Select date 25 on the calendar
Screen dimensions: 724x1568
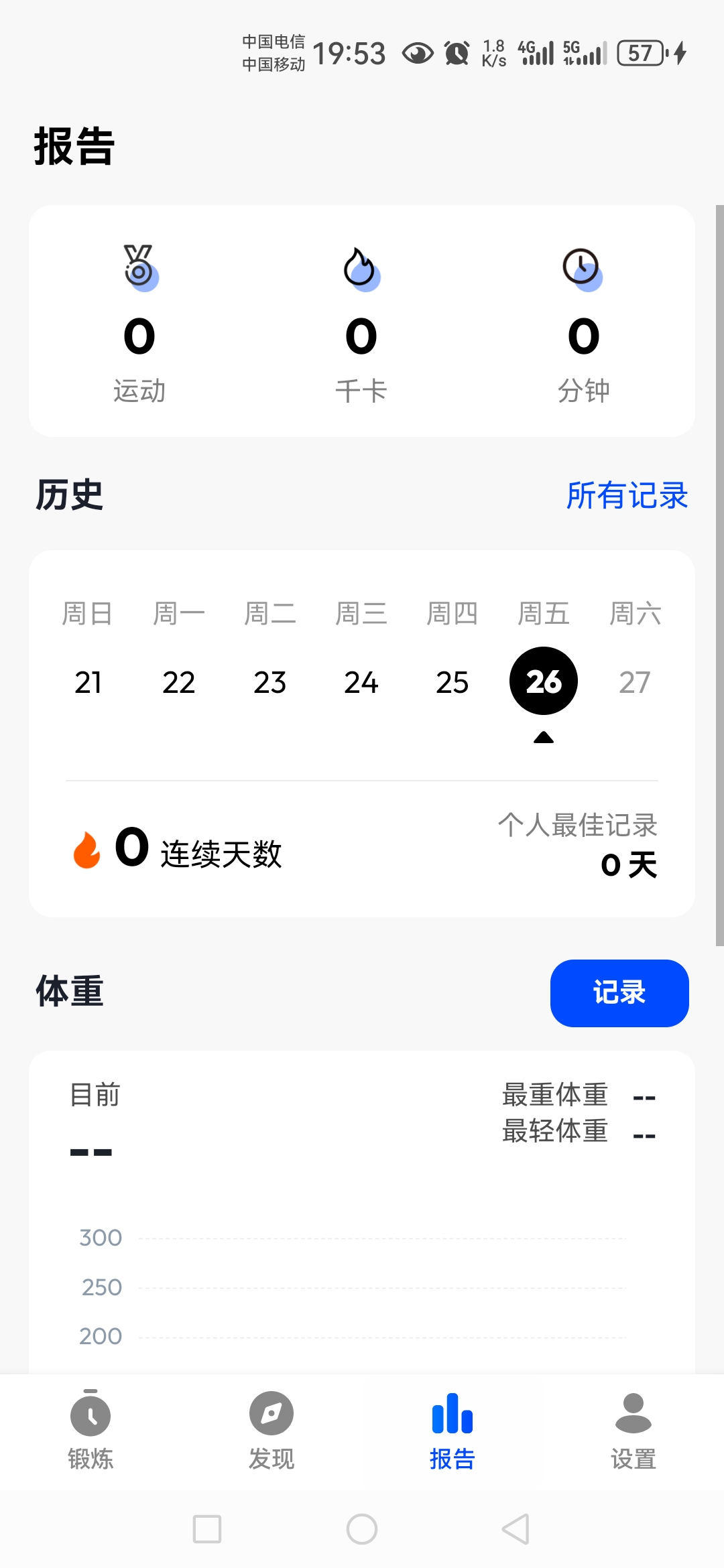452,682
